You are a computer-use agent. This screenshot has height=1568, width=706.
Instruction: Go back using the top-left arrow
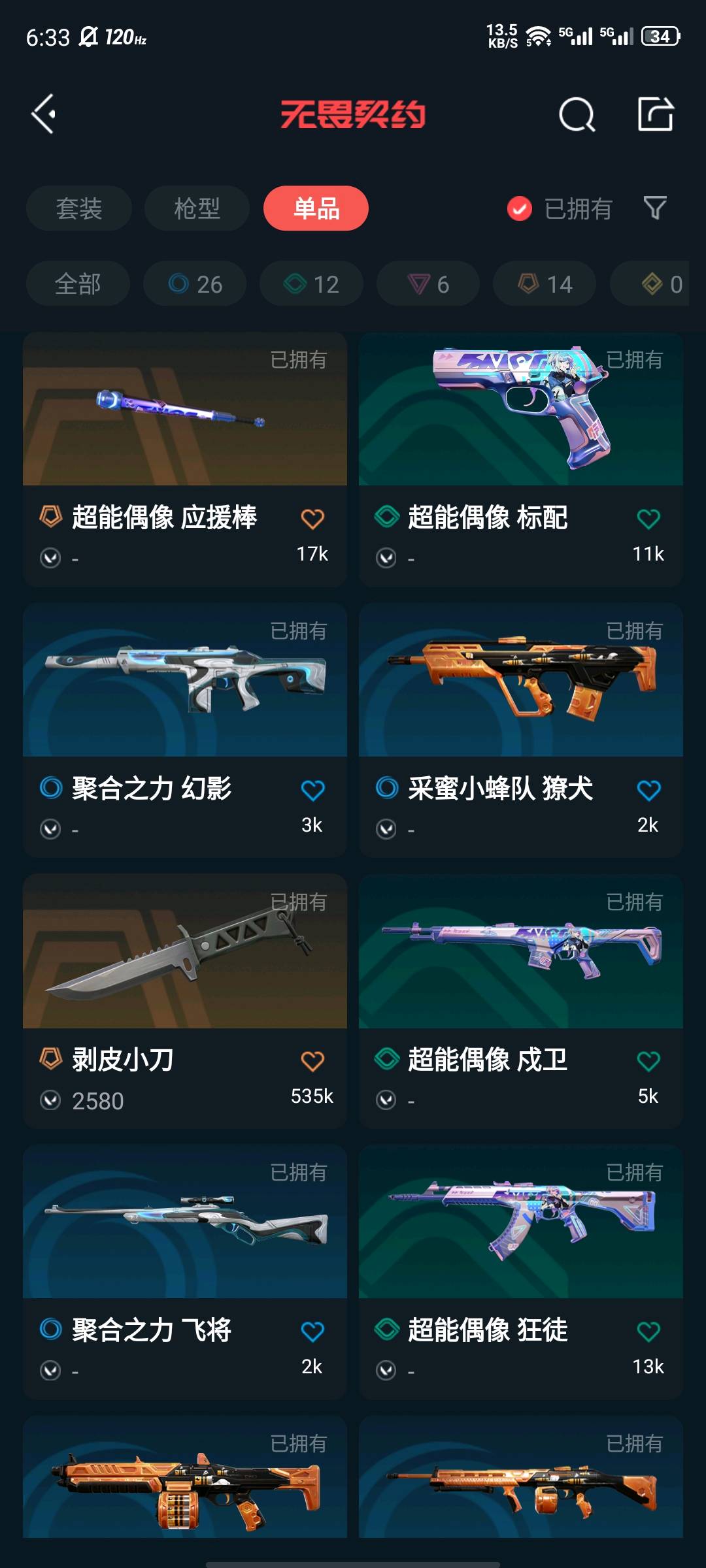pos(44,114)
